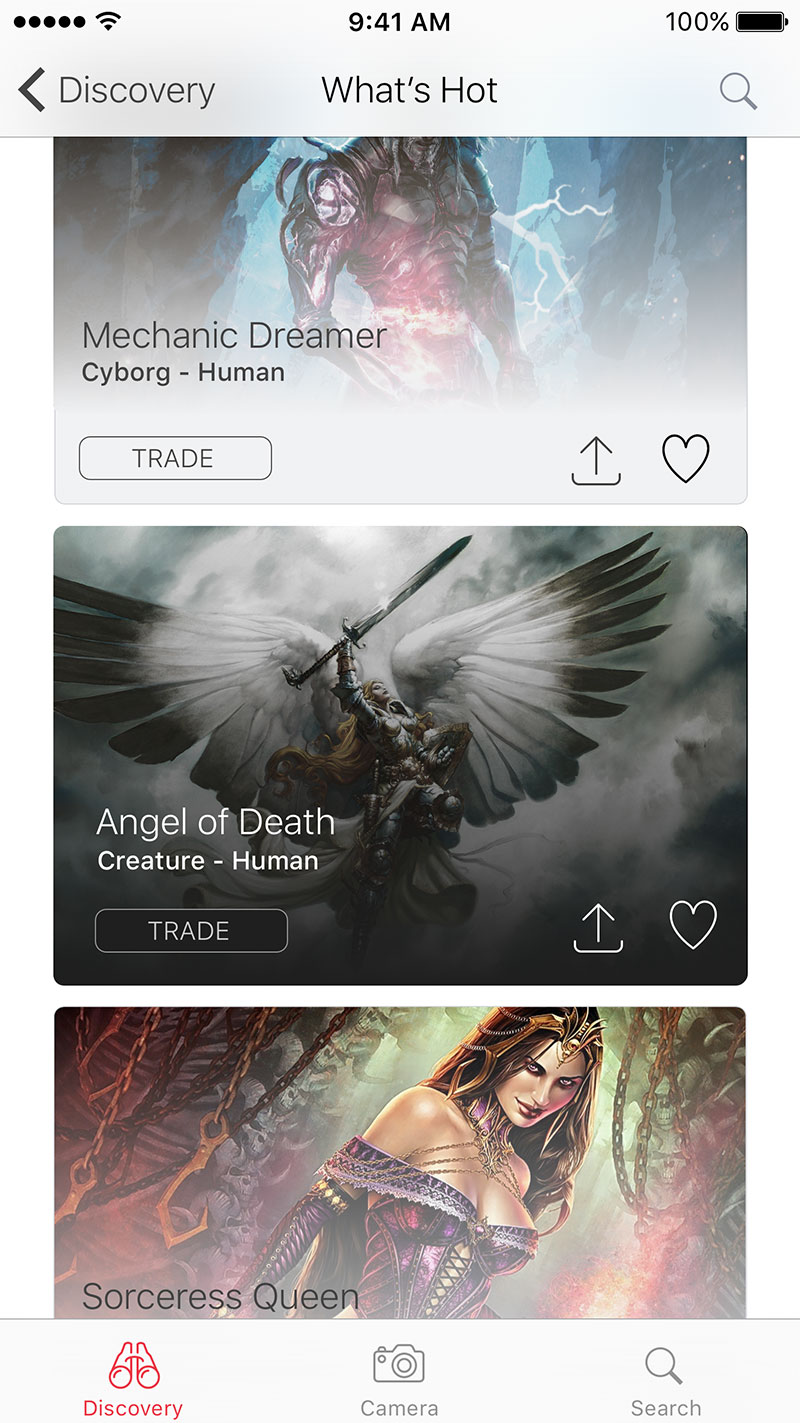Screen dimensions: 800x1423
Task: Like the Angel of Death card
Action: (693, 925)
